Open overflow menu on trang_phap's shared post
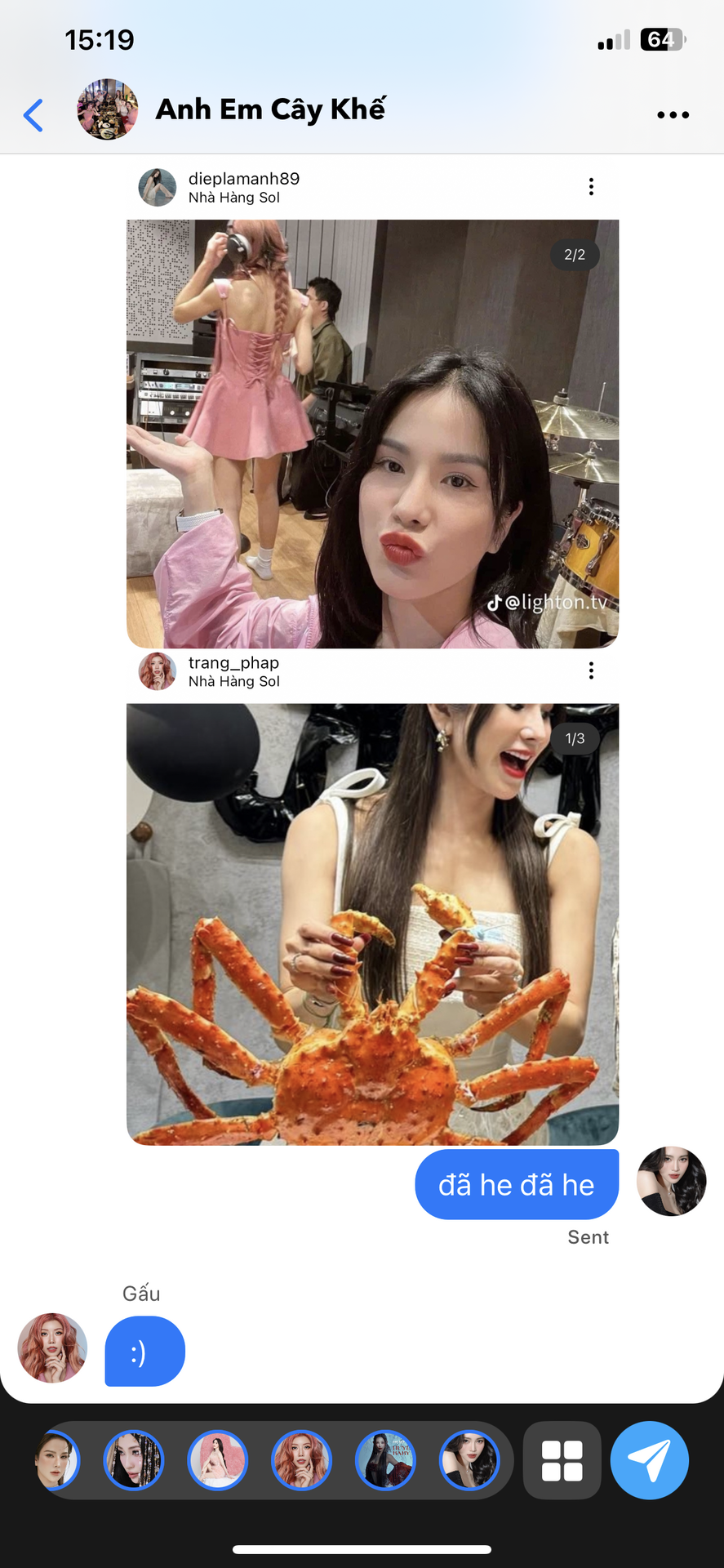The height and width of the screenshot is (1568, 724). (591, 671)
